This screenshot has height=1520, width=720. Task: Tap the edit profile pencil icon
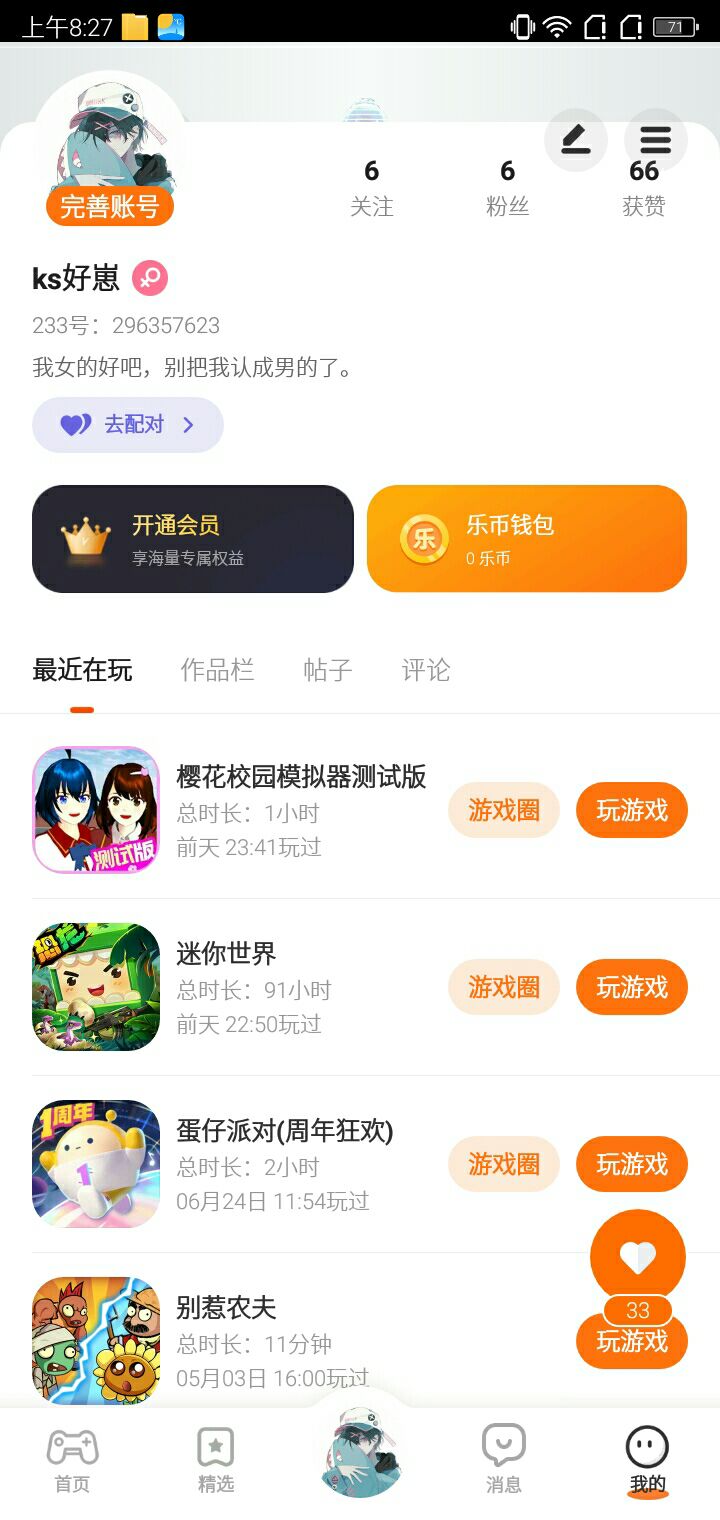[576, 140]
